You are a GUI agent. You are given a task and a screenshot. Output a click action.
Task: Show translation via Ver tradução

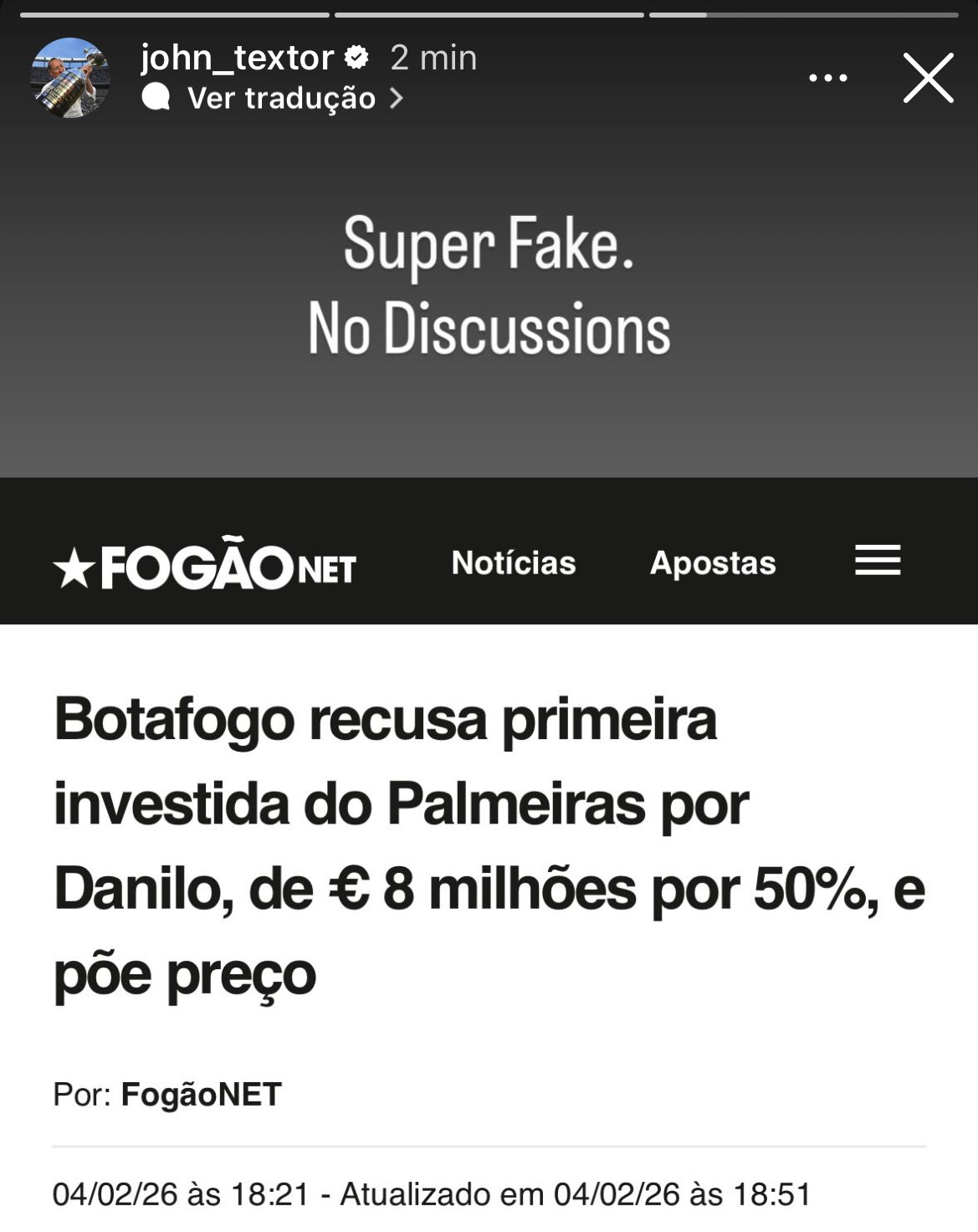click(x=282, y=99)
